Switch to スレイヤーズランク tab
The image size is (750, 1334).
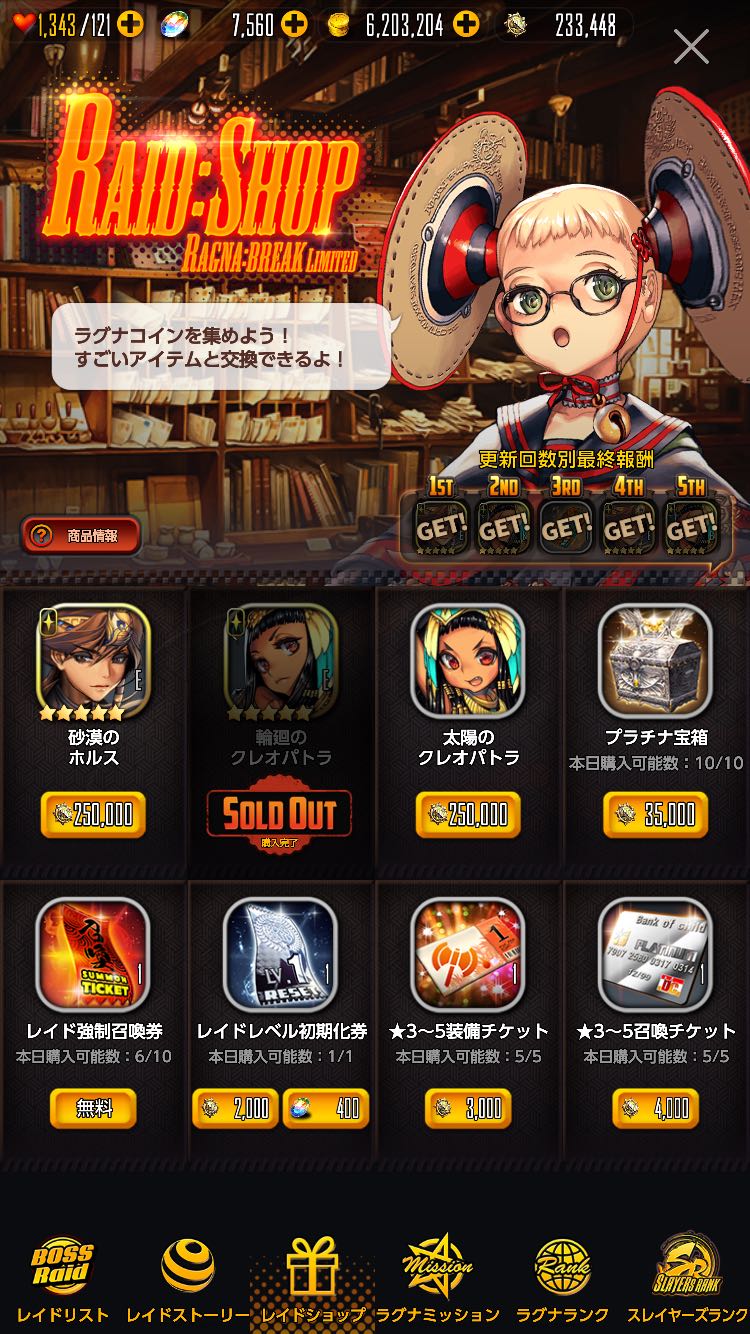(687, 1280)
